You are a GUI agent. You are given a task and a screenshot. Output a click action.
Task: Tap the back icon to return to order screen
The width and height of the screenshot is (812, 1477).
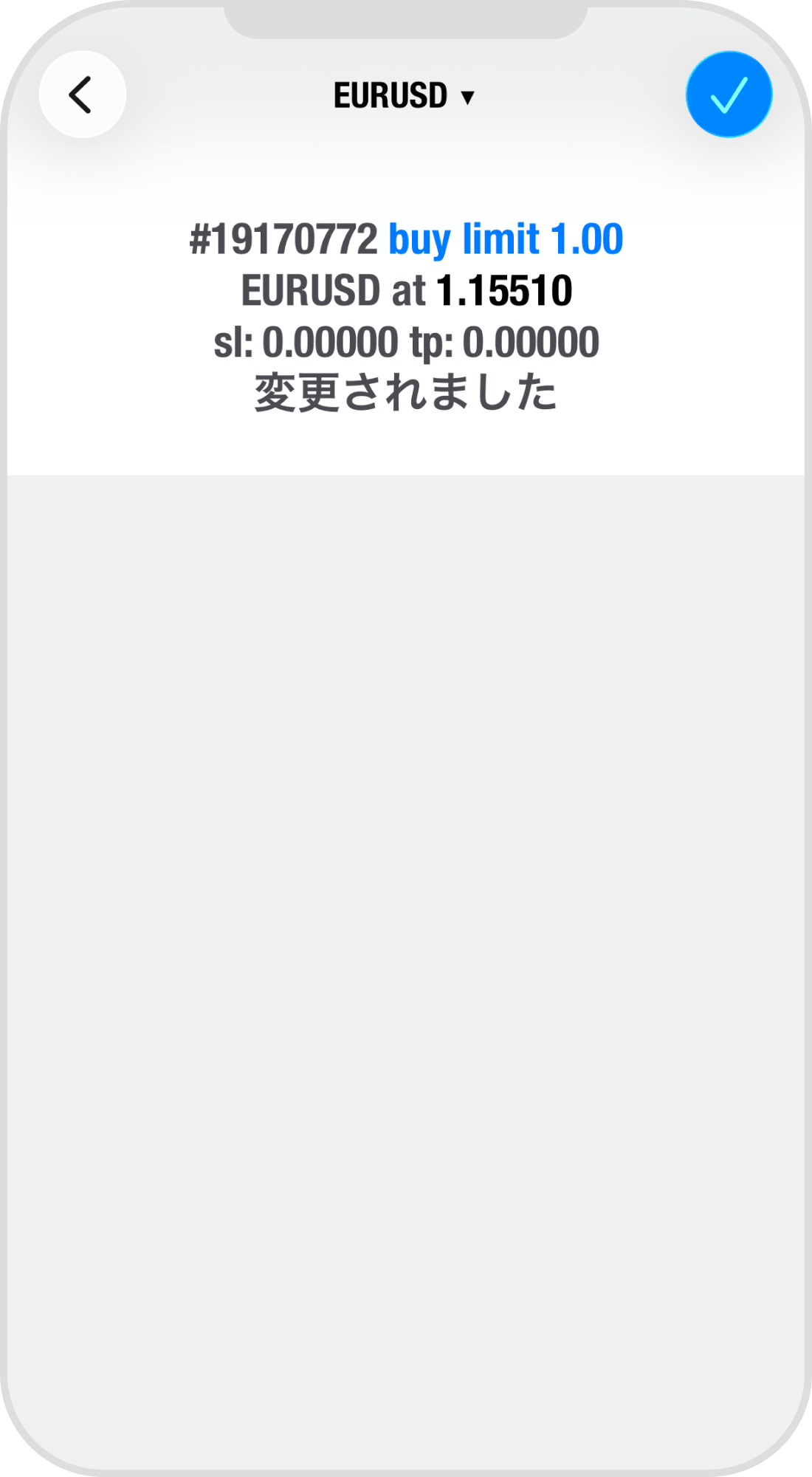81,95
